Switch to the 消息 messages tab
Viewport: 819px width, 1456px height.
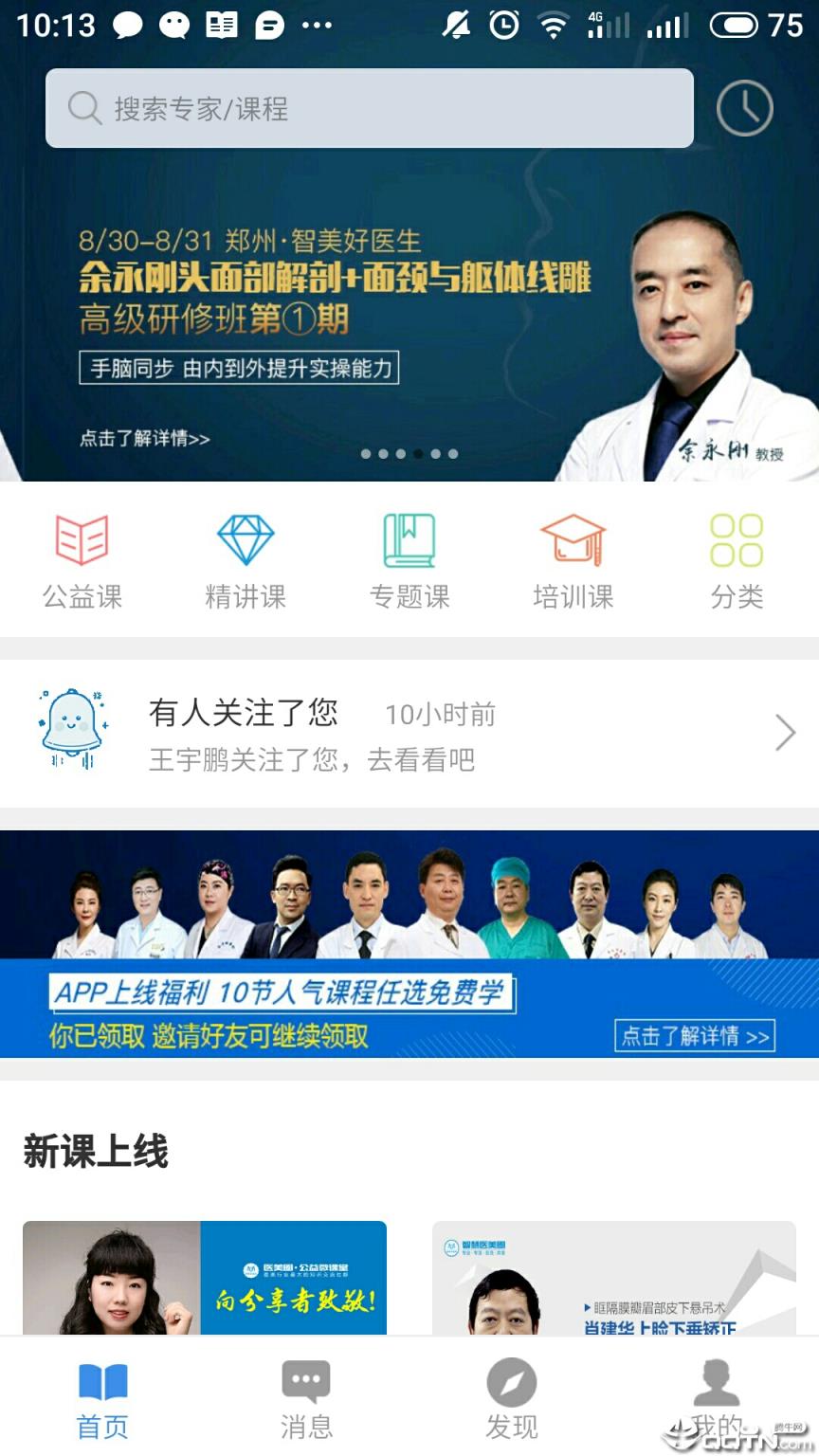click(305, 1398)
